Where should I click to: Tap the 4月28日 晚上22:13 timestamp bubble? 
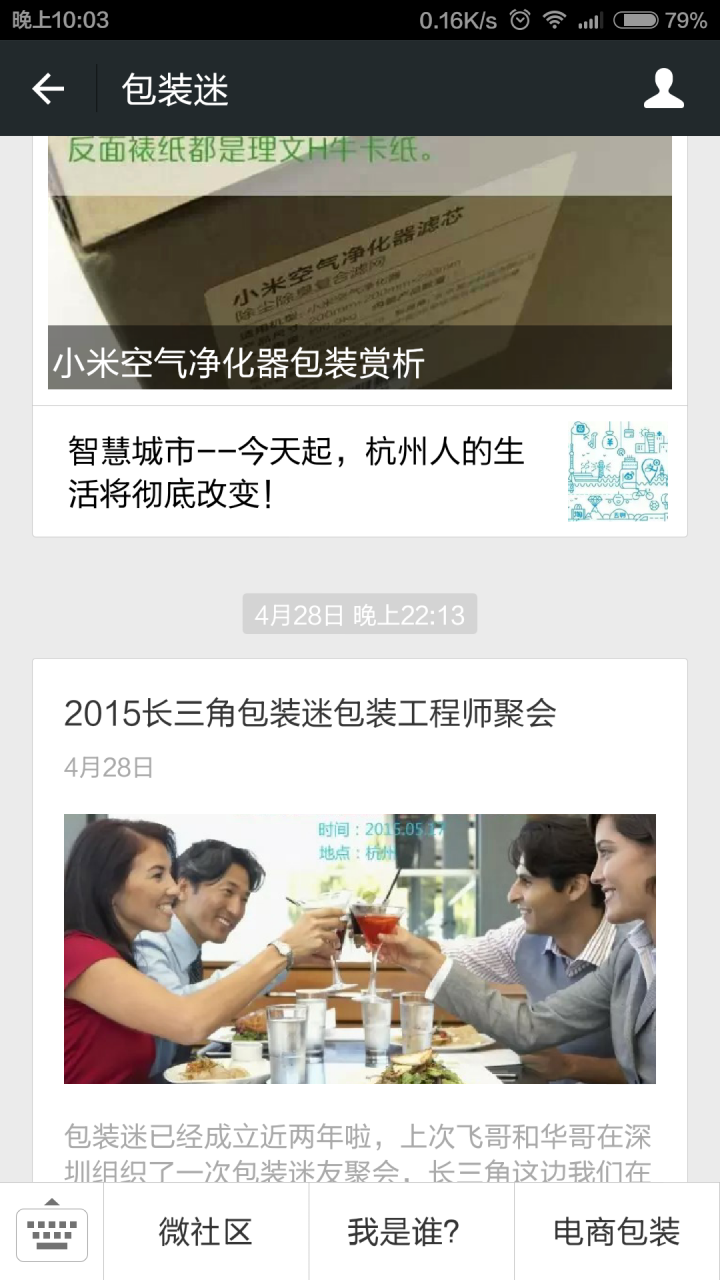[360, 614]
